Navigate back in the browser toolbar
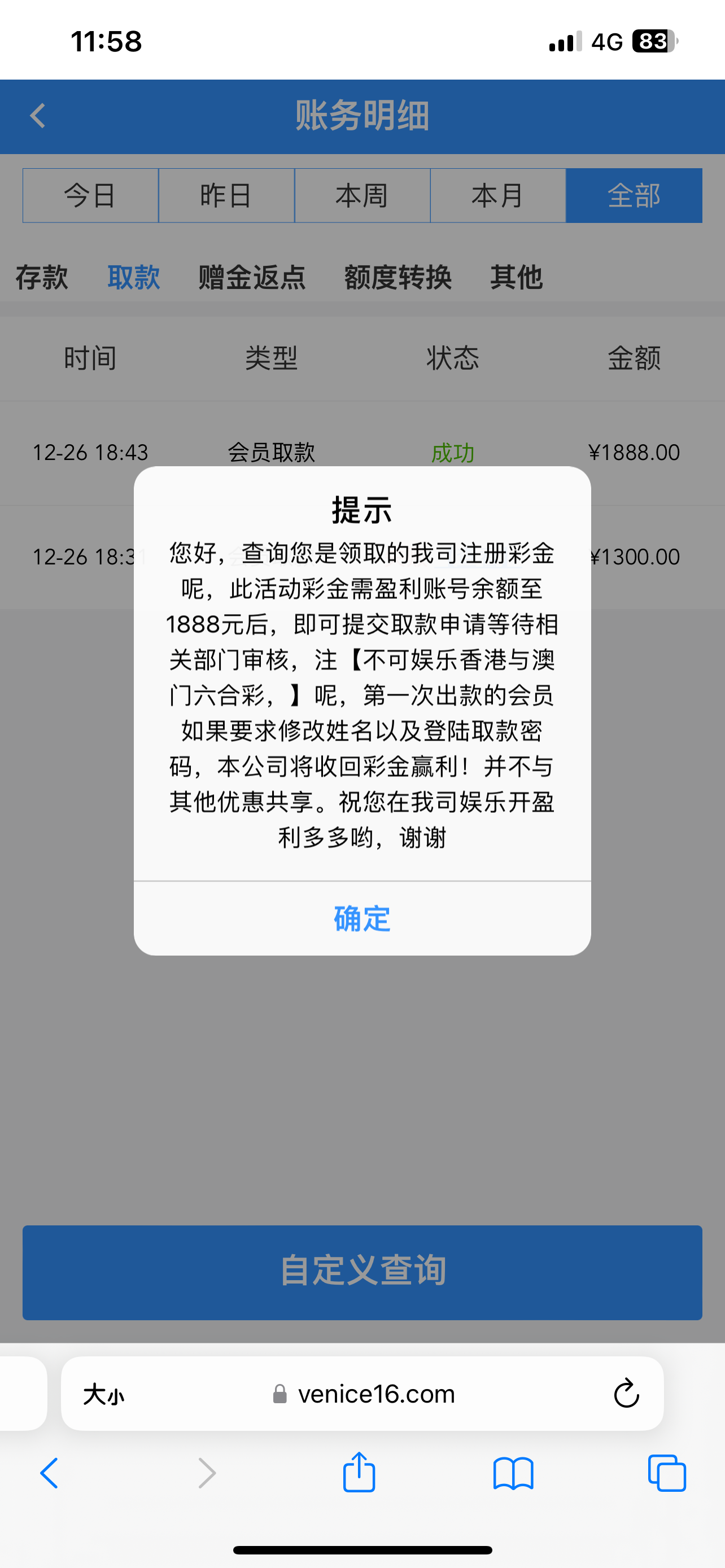This screenshot has width=725, height=1568. (49, 1474)
